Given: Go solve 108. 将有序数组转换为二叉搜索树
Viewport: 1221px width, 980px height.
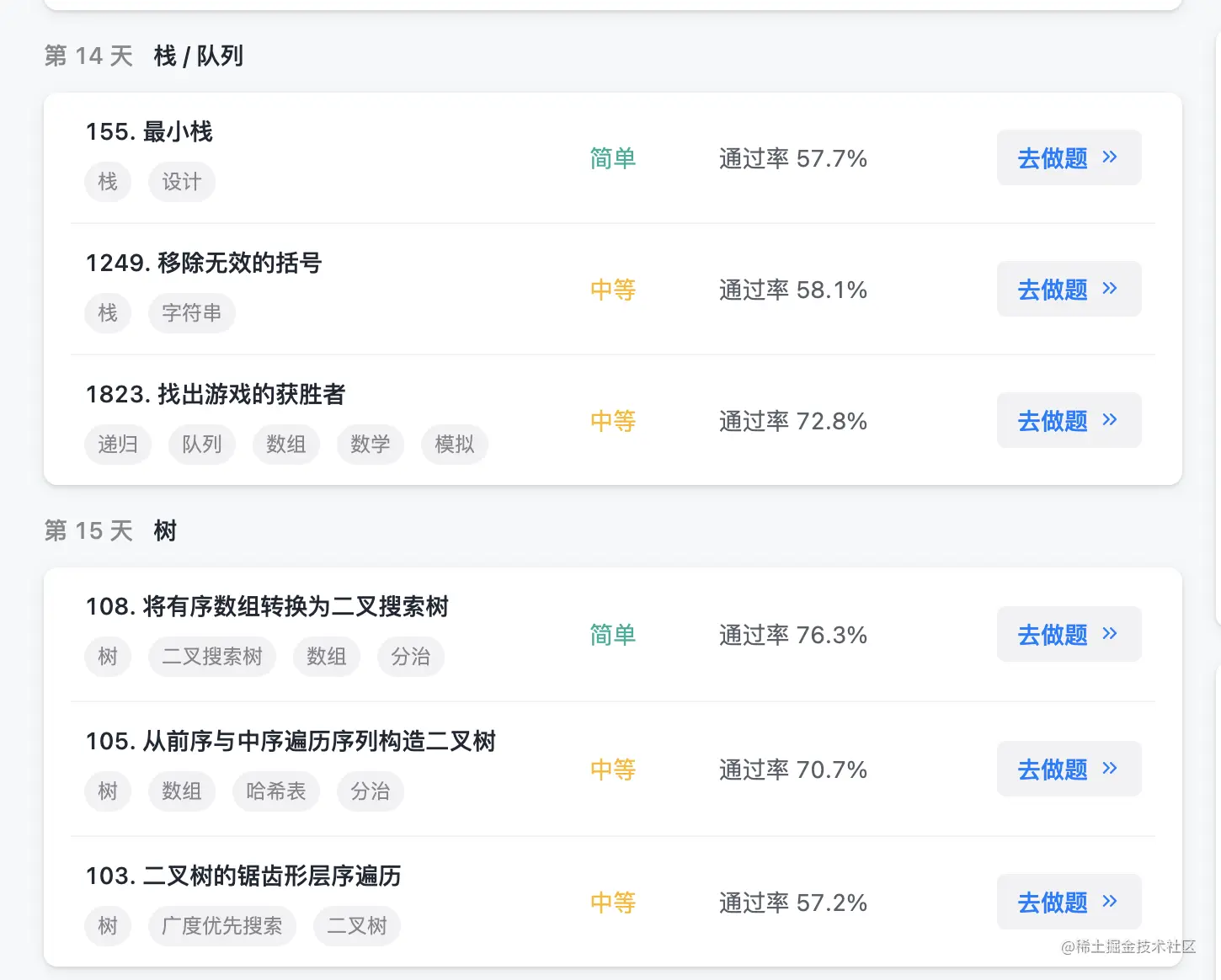Looking at the screenshot, I should coord(1068,635).
